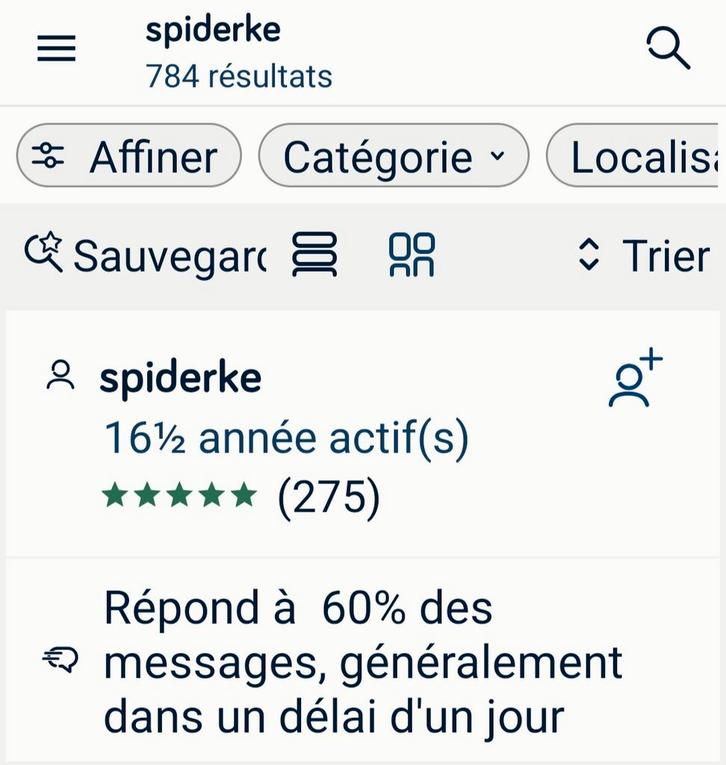
Task: Select the Localisation filter chip
Action: 635,156
